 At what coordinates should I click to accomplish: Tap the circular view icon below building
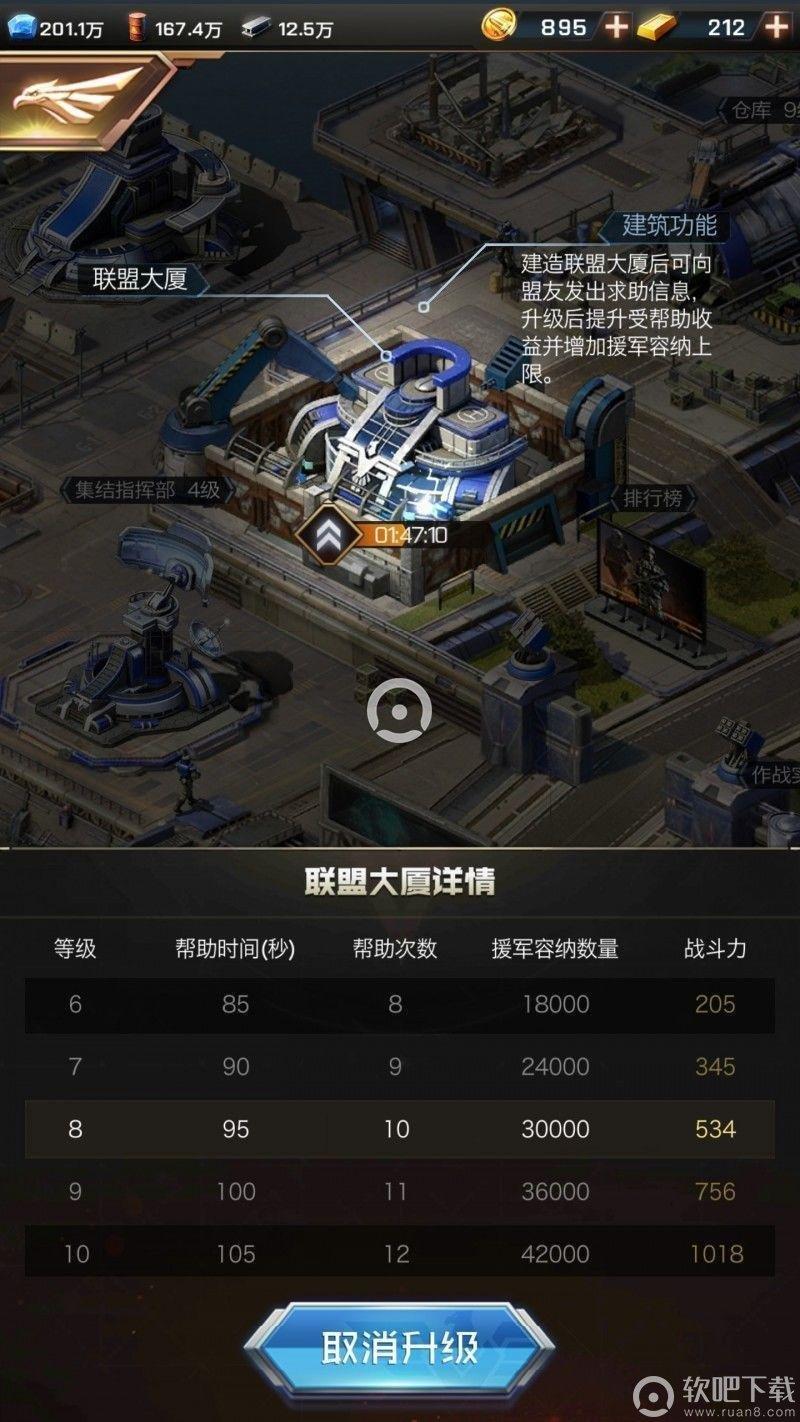399,712
